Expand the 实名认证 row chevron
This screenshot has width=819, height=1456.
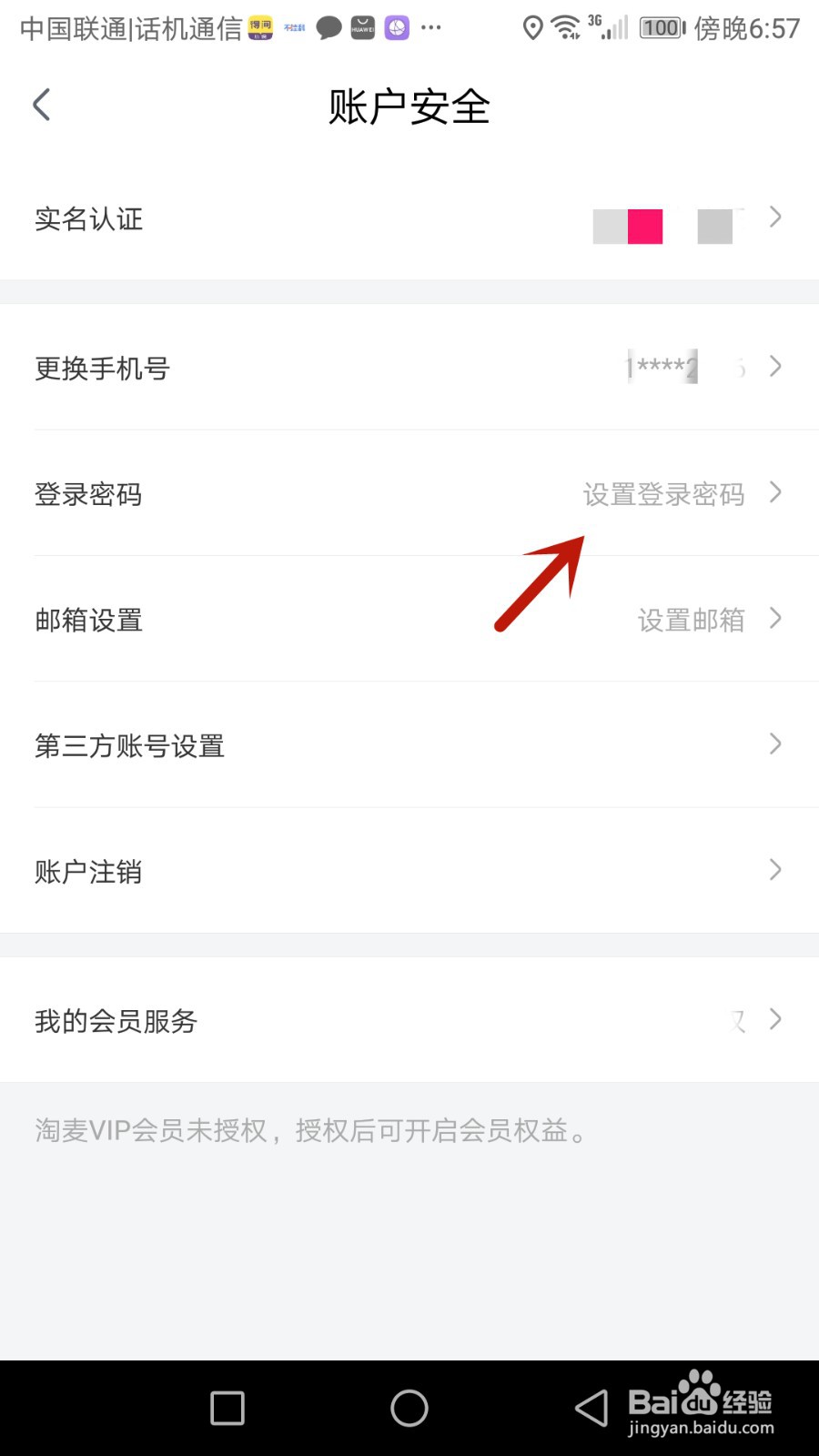coord(774,218)
